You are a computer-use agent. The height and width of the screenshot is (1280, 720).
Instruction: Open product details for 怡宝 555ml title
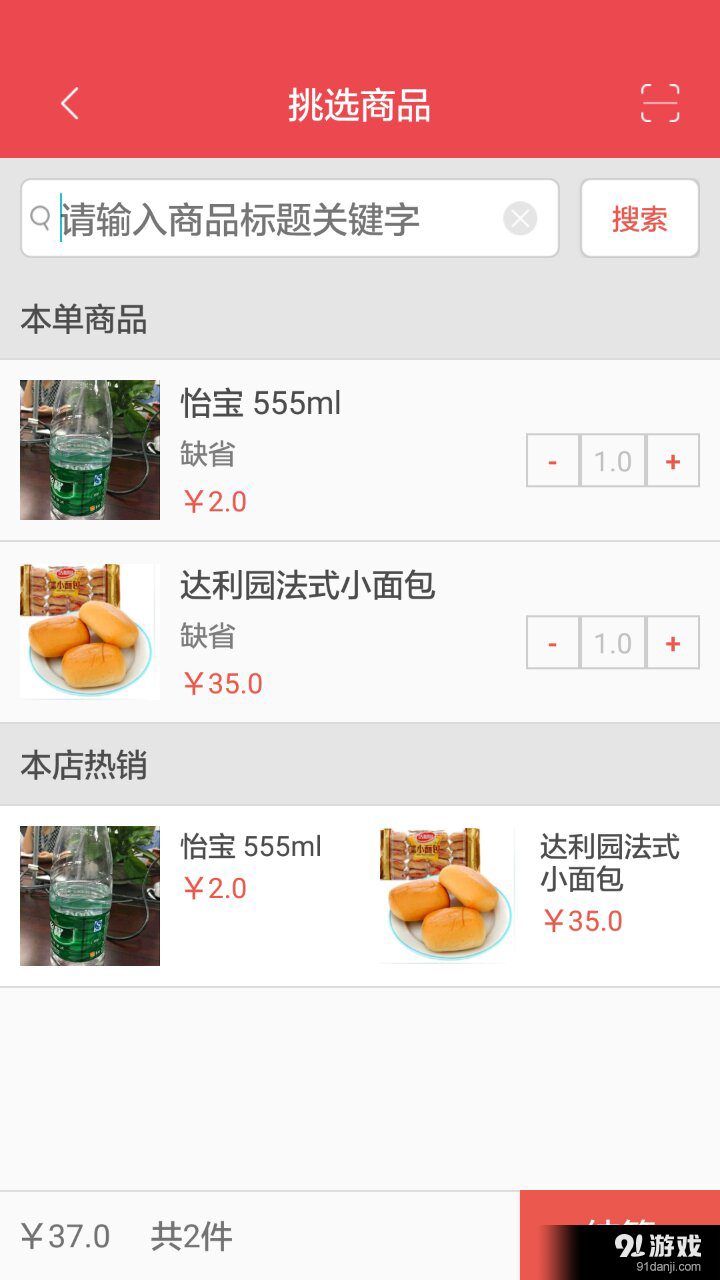point(260,404)
